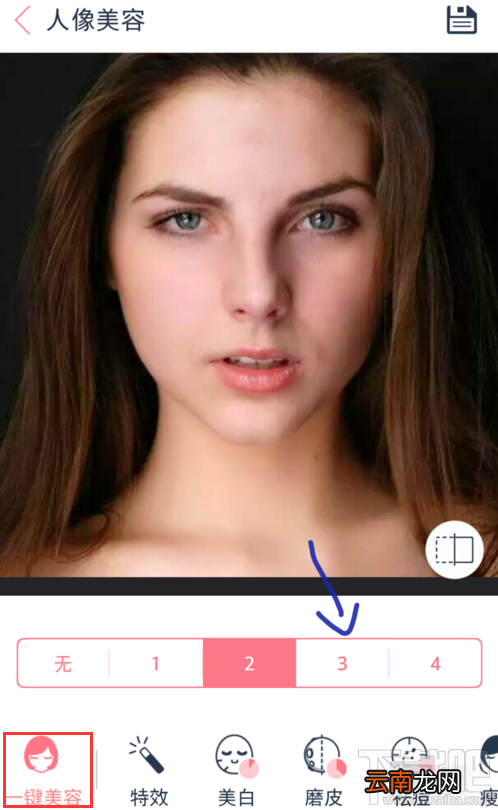Image resolution: width=498 pixels, height=810 pixels.
Task: Open the 美白 whitening tool
Action: (236, 771)
